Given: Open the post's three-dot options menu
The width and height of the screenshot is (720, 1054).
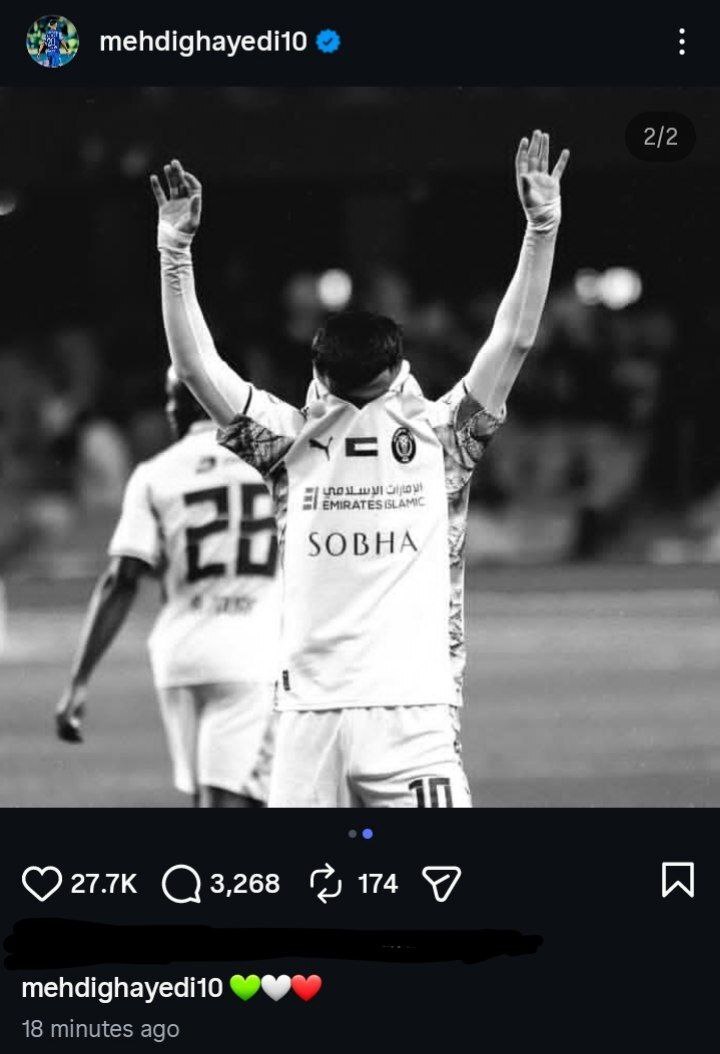Looking at the screenshot, I should tap(682, 41).
